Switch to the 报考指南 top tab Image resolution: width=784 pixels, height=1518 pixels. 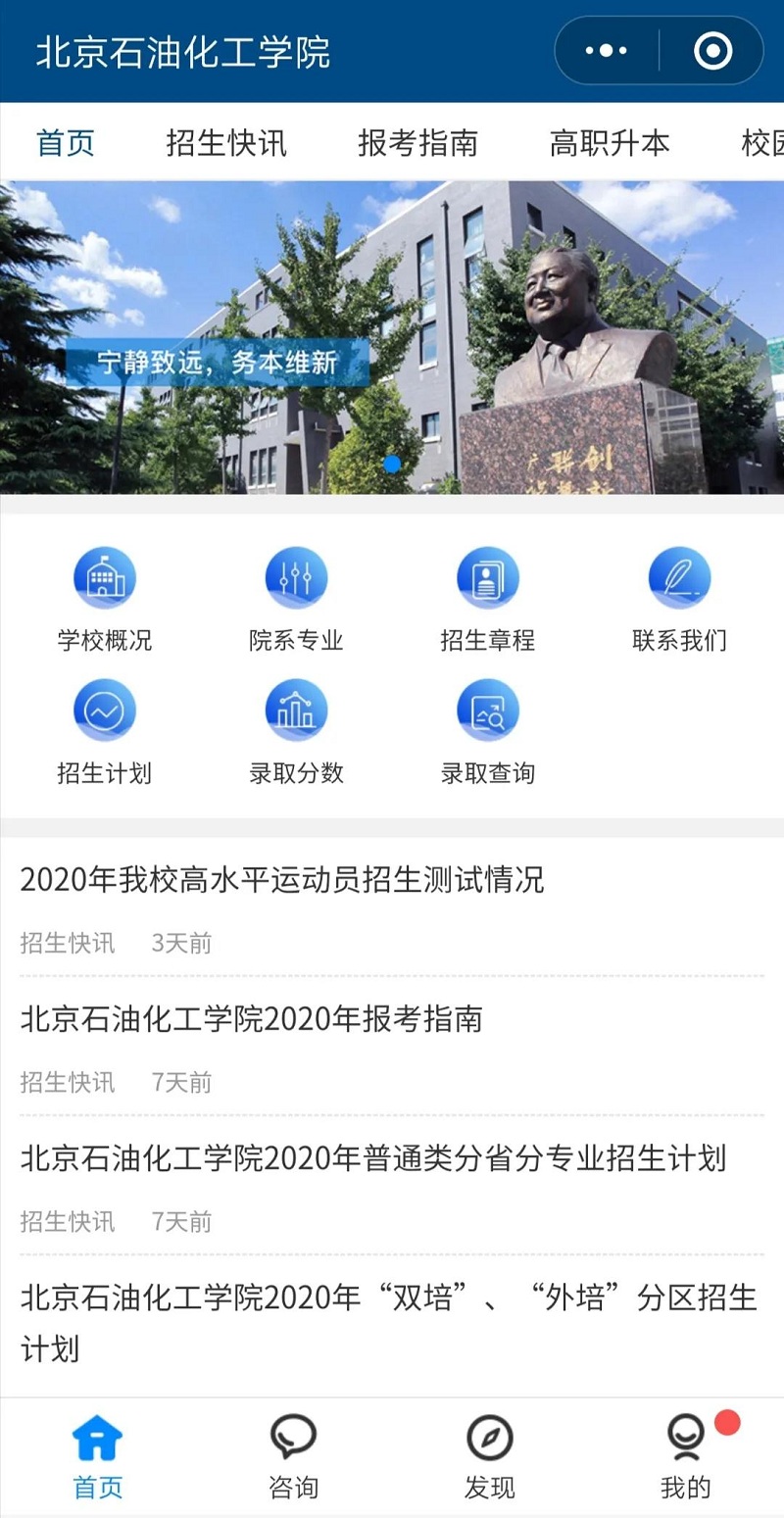click(417, 143)
